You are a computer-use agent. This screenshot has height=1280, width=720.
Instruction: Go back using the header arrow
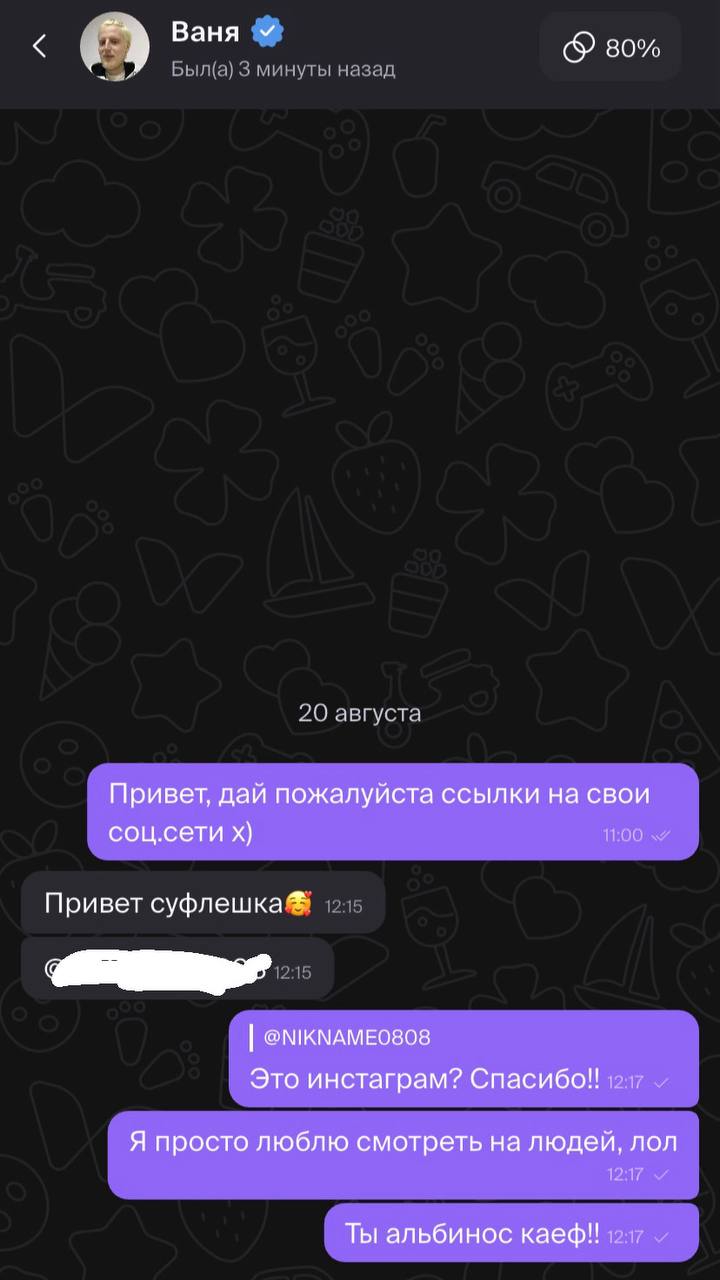click(40, 47)
